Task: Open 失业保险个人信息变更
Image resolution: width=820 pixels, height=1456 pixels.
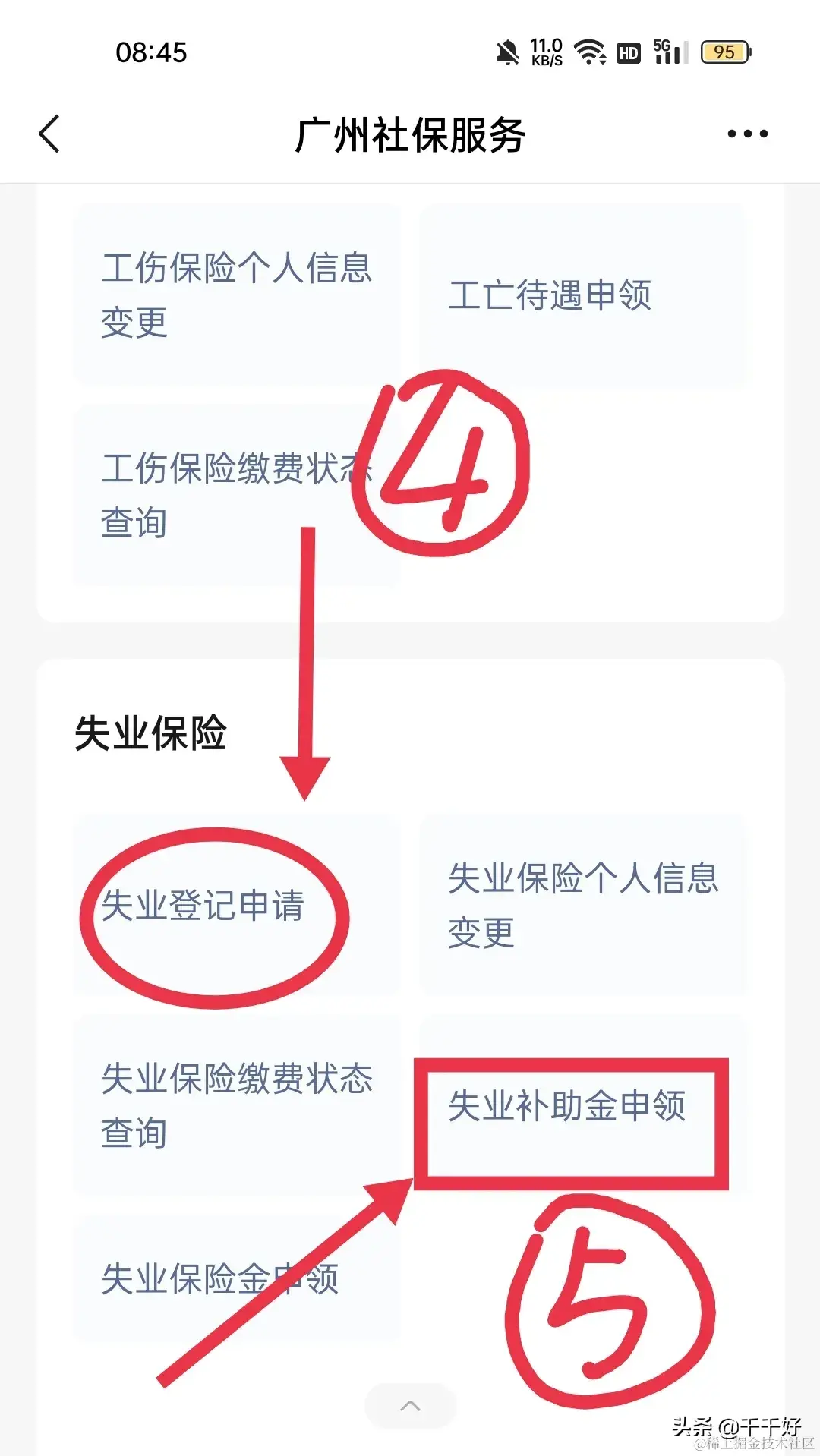Action: pyautogui.click(x=582, y=906)
